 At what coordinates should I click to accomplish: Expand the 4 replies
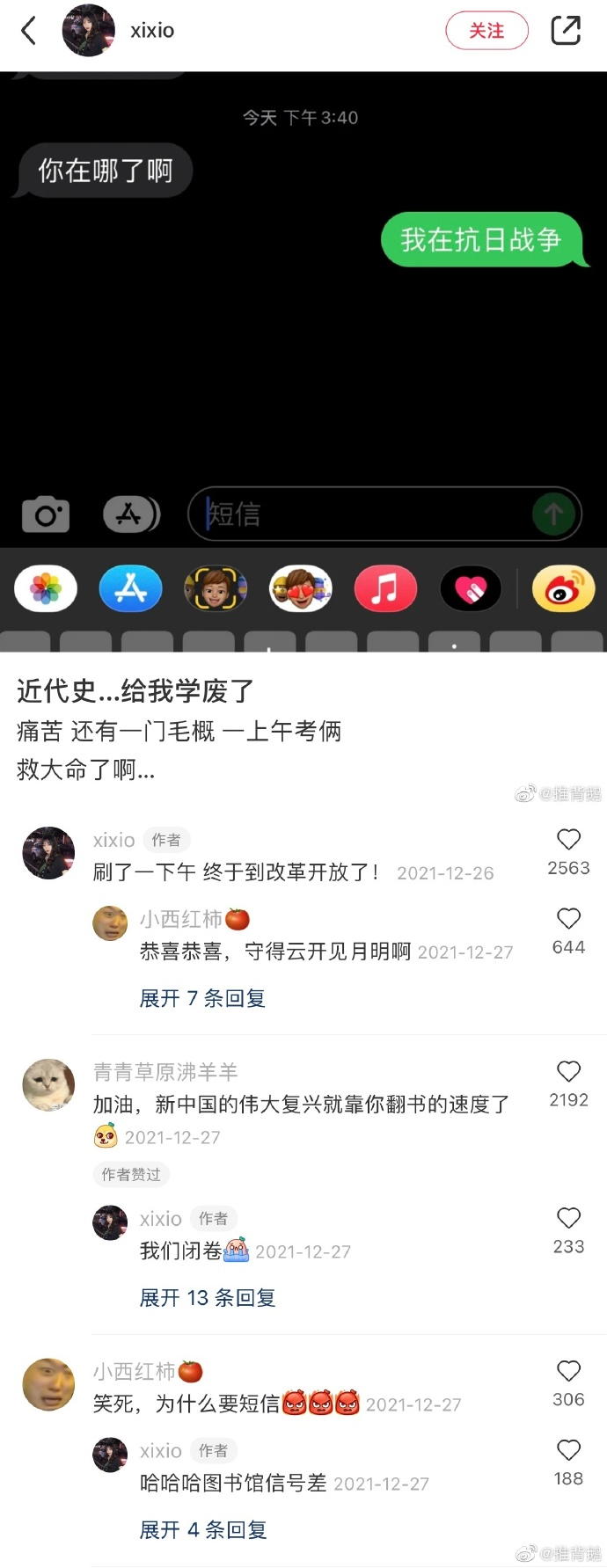pos(203,1530)
